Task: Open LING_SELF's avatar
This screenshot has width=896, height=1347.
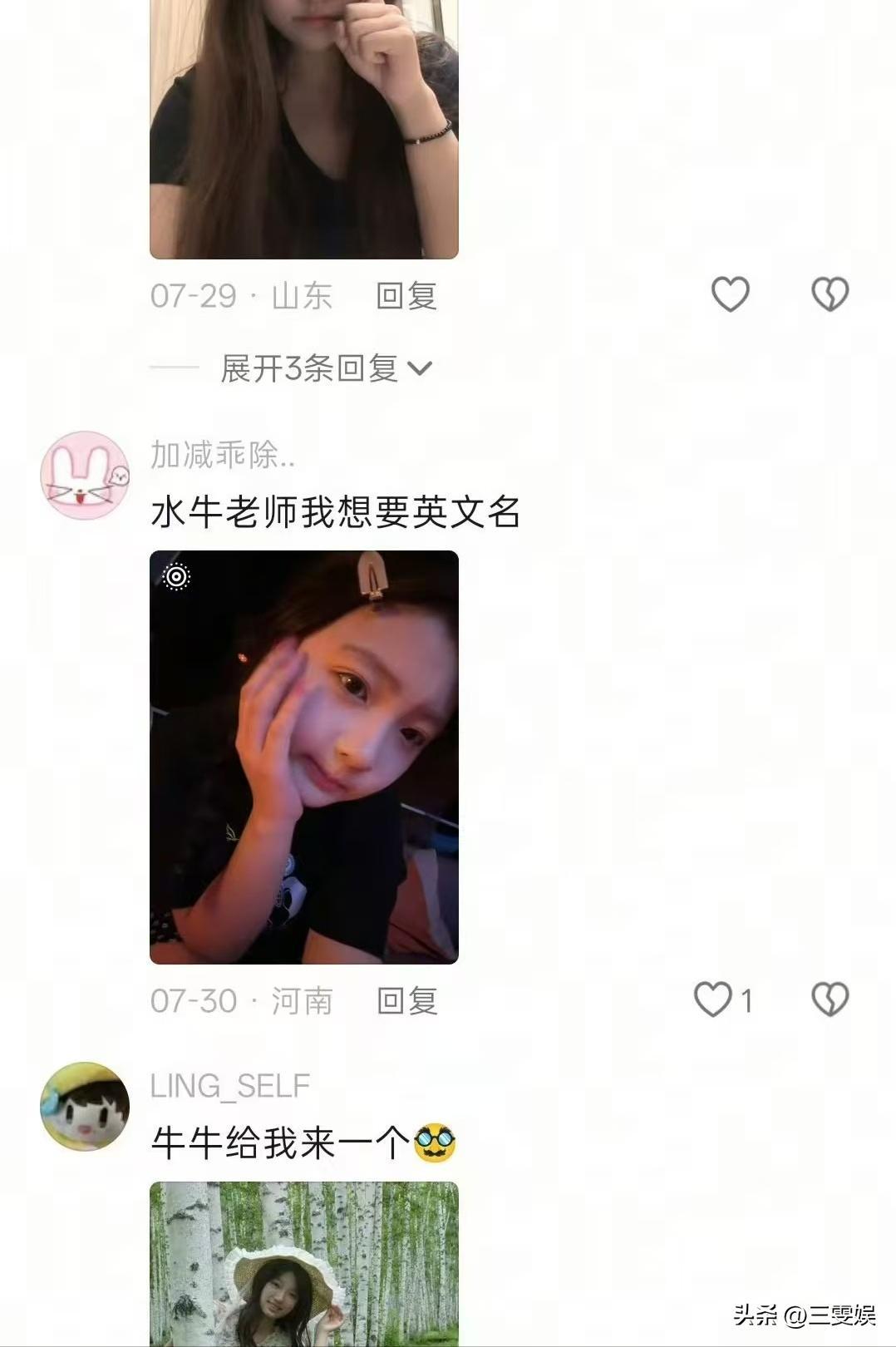Action: pos(85,1107)
